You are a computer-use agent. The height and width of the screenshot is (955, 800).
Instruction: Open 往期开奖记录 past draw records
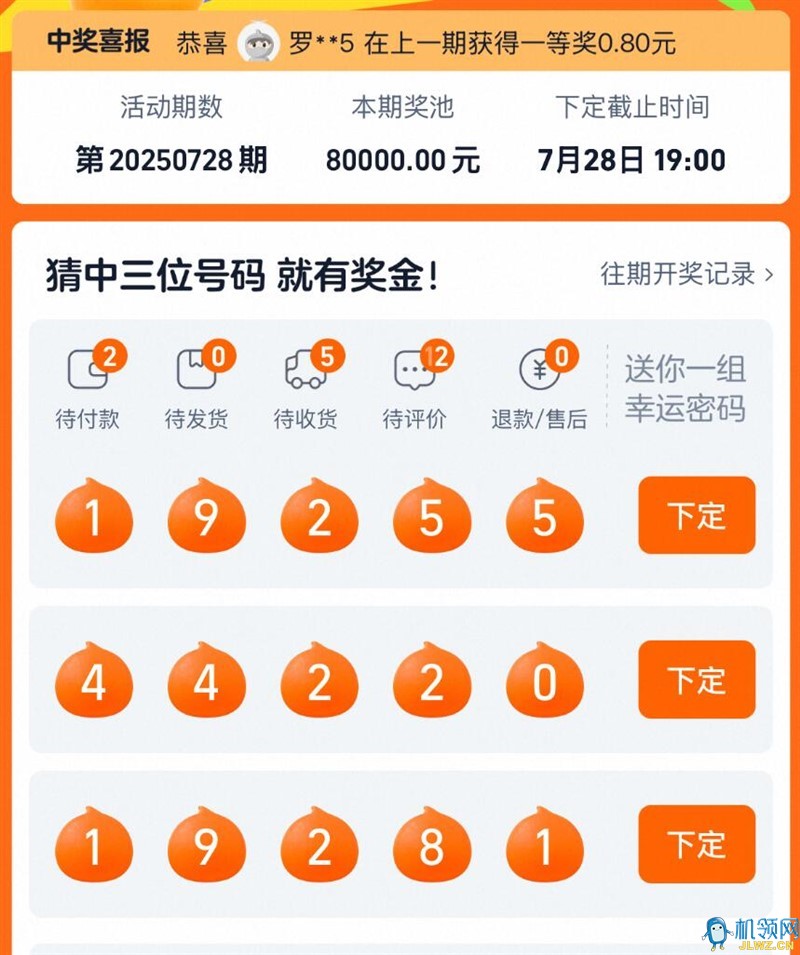[686, 274]
